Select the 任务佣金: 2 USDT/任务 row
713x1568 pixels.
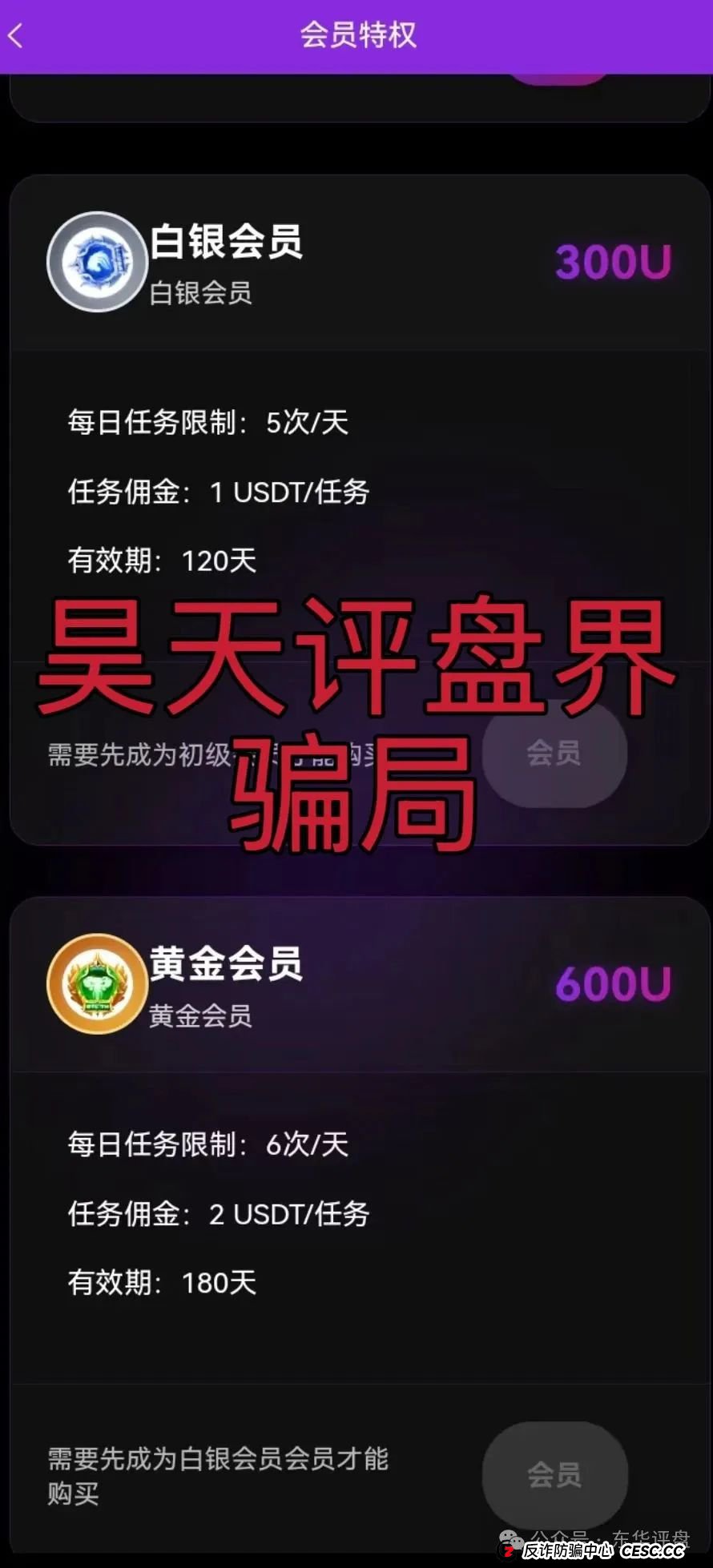point(218,1214)
